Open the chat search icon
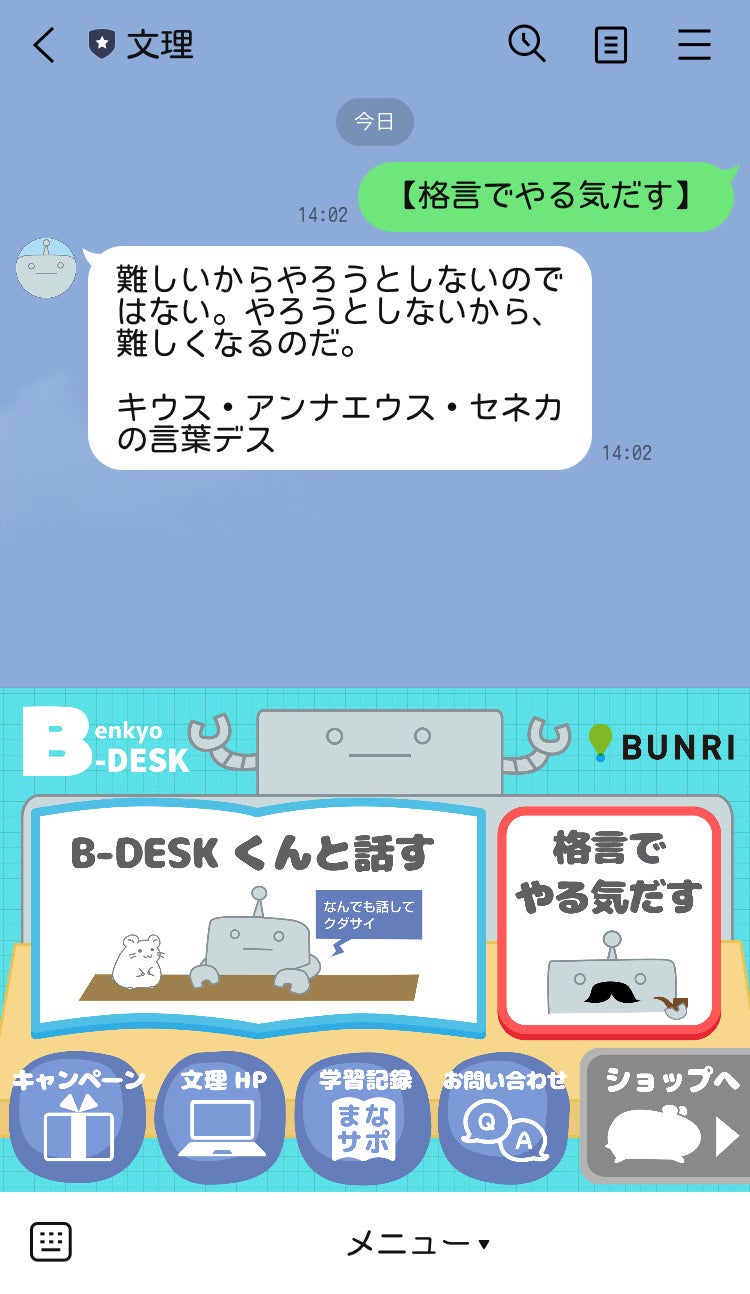The image size is (750, 1294). [525, 45]
